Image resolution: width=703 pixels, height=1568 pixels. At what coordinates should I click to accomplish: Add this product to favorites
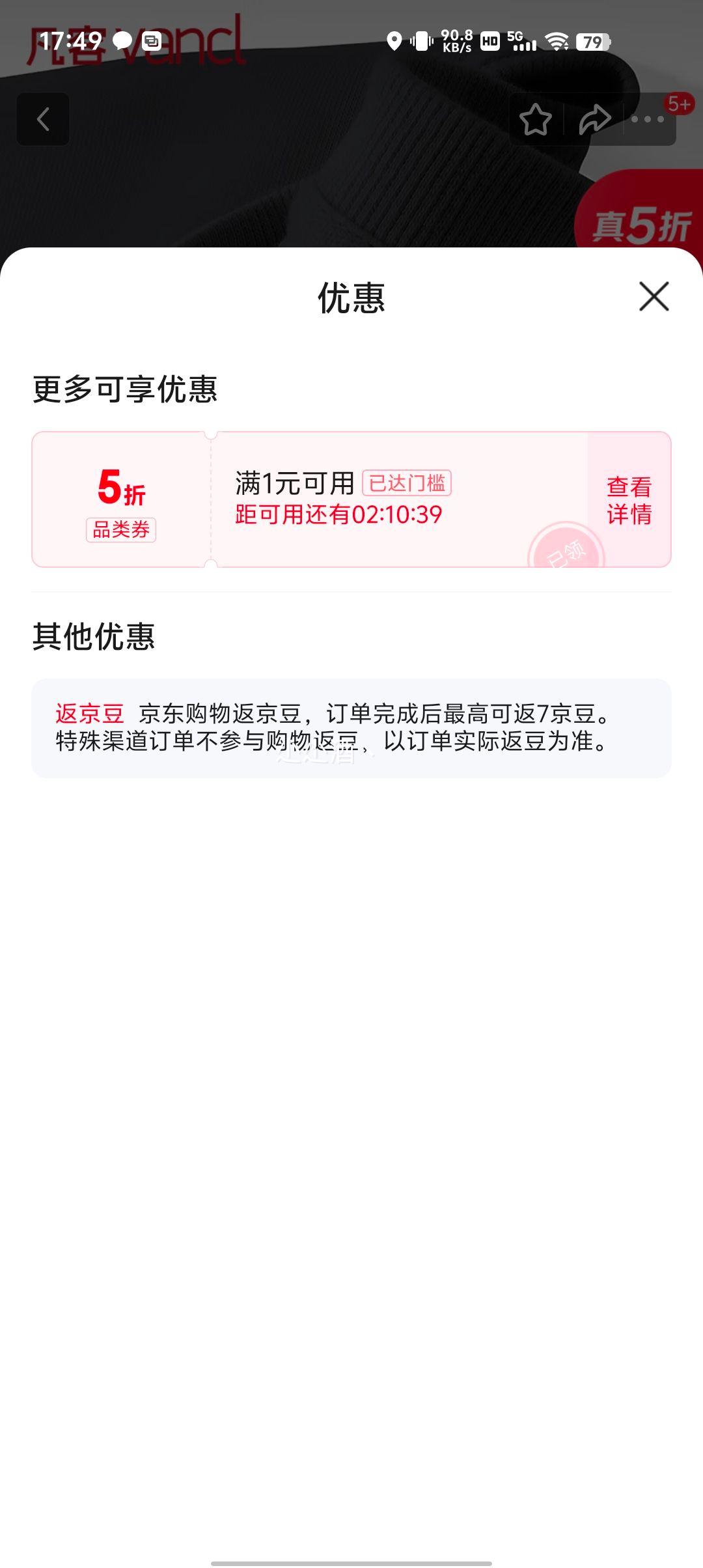tap(536, 120)
